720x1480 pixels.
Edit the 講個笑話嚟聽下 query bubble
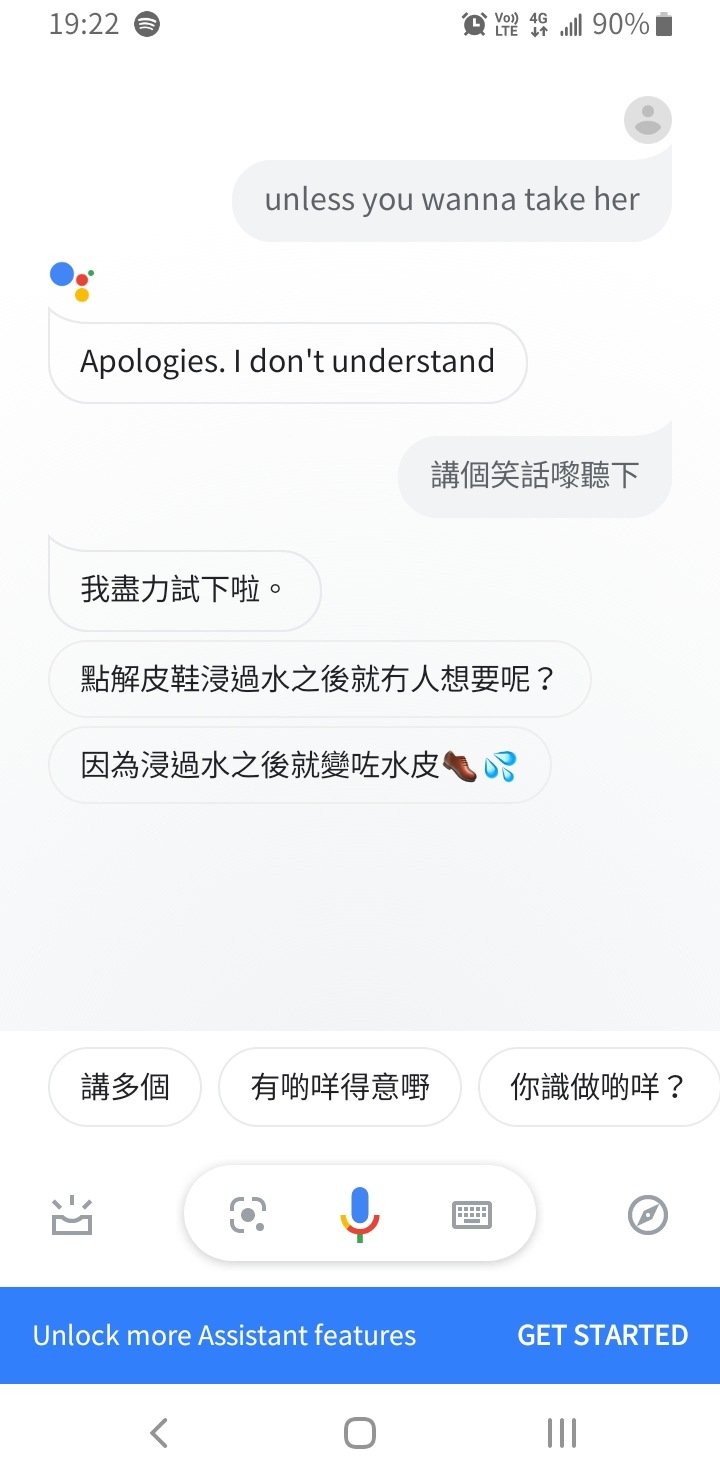coord(535,474)
